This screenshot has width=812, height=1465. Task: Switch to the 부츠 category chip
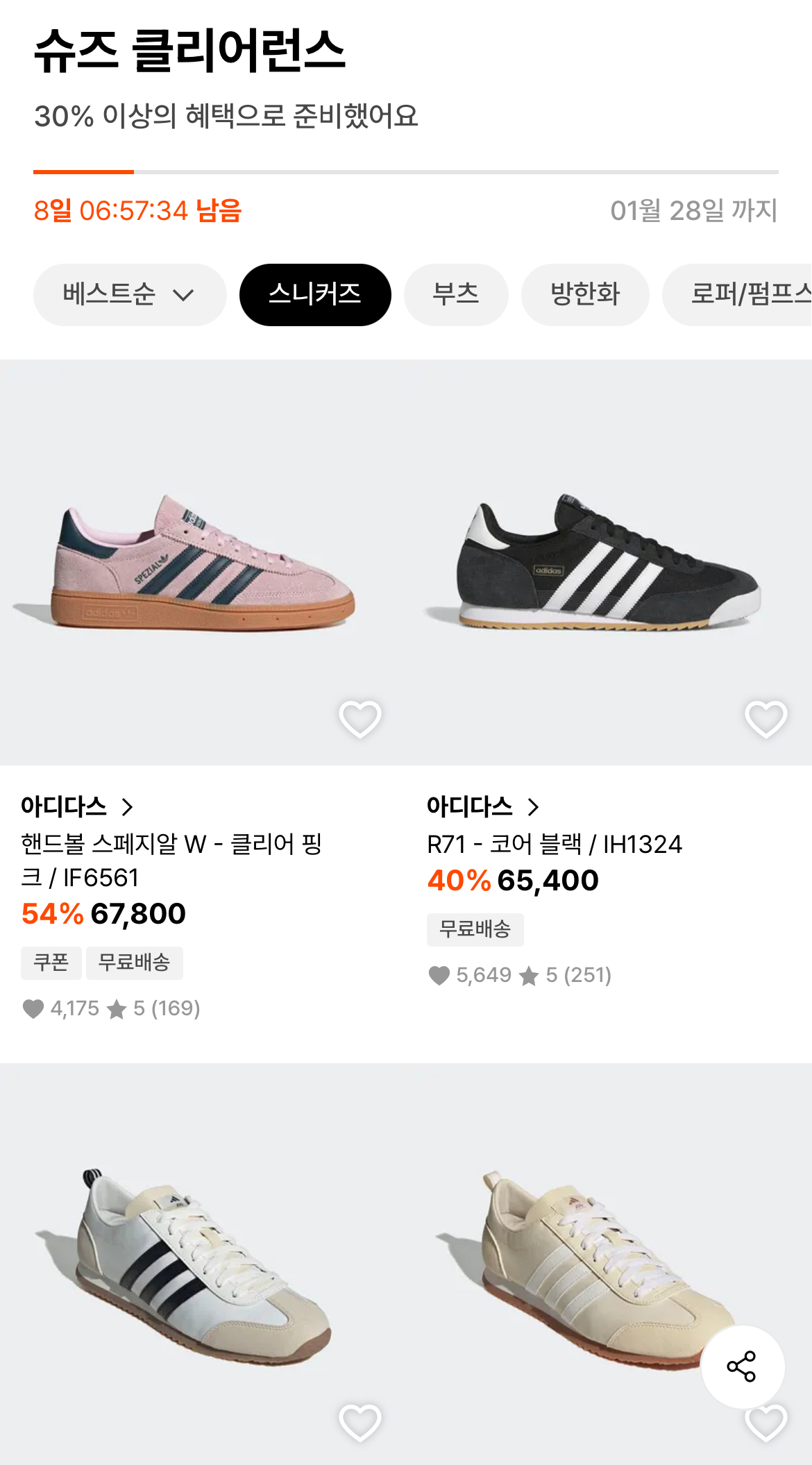tap(456, 294)
